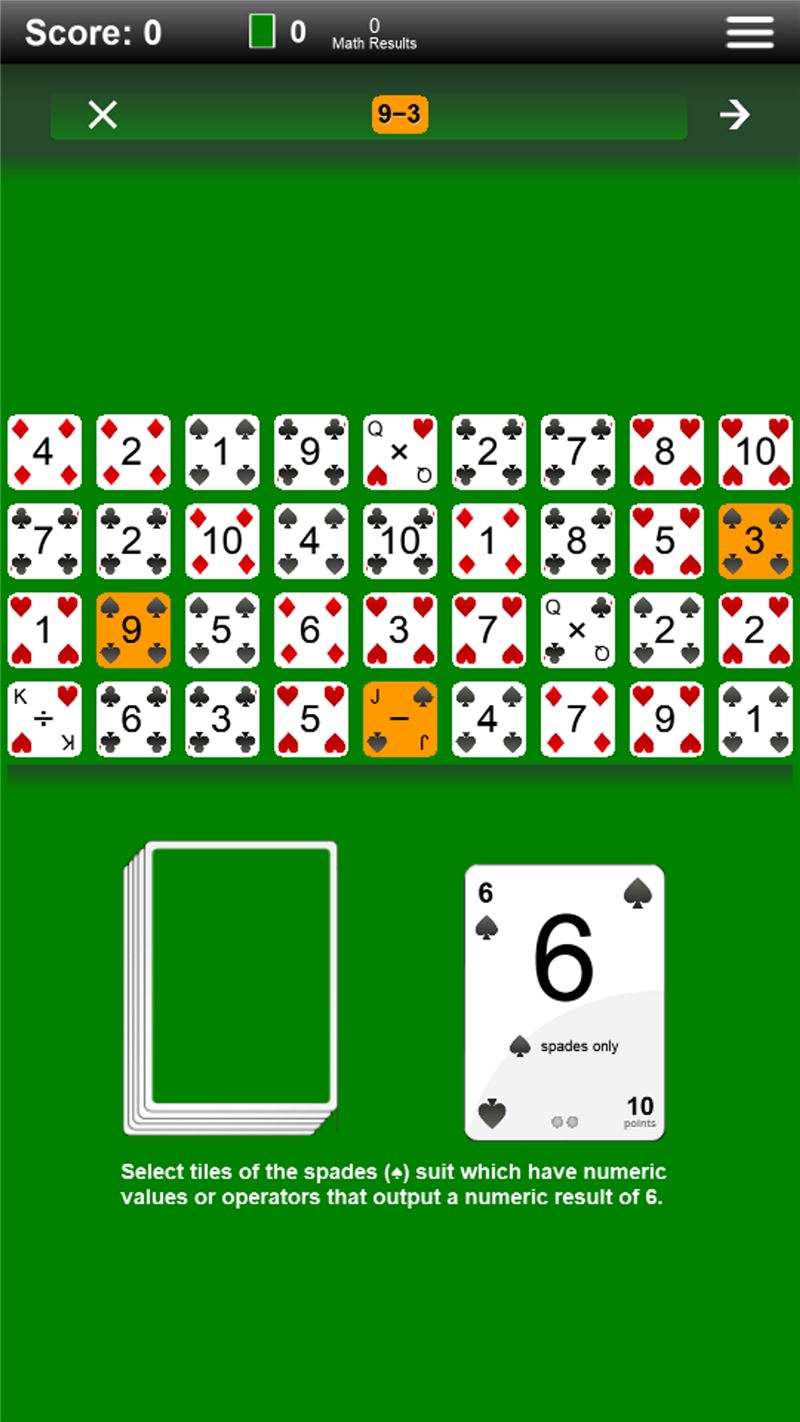The height and width of the screenshot is (1422, 800).
Task: Open the hamburger menu
Action: [750, 32]
